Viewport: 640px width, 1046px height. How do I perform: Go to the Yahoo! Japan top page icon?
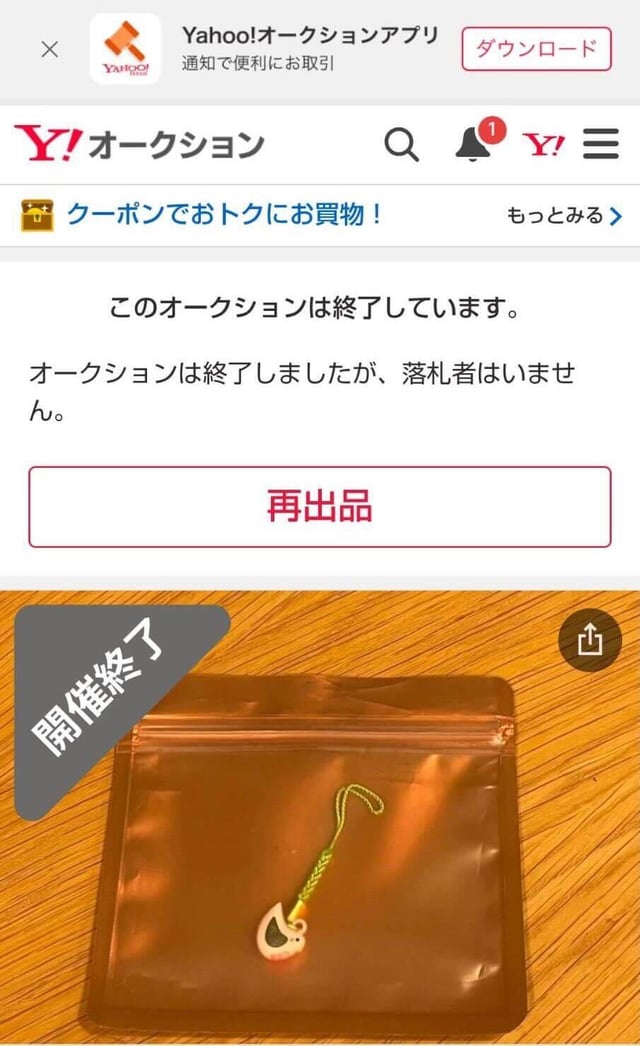pyautogui.click(x=544, y=146)
